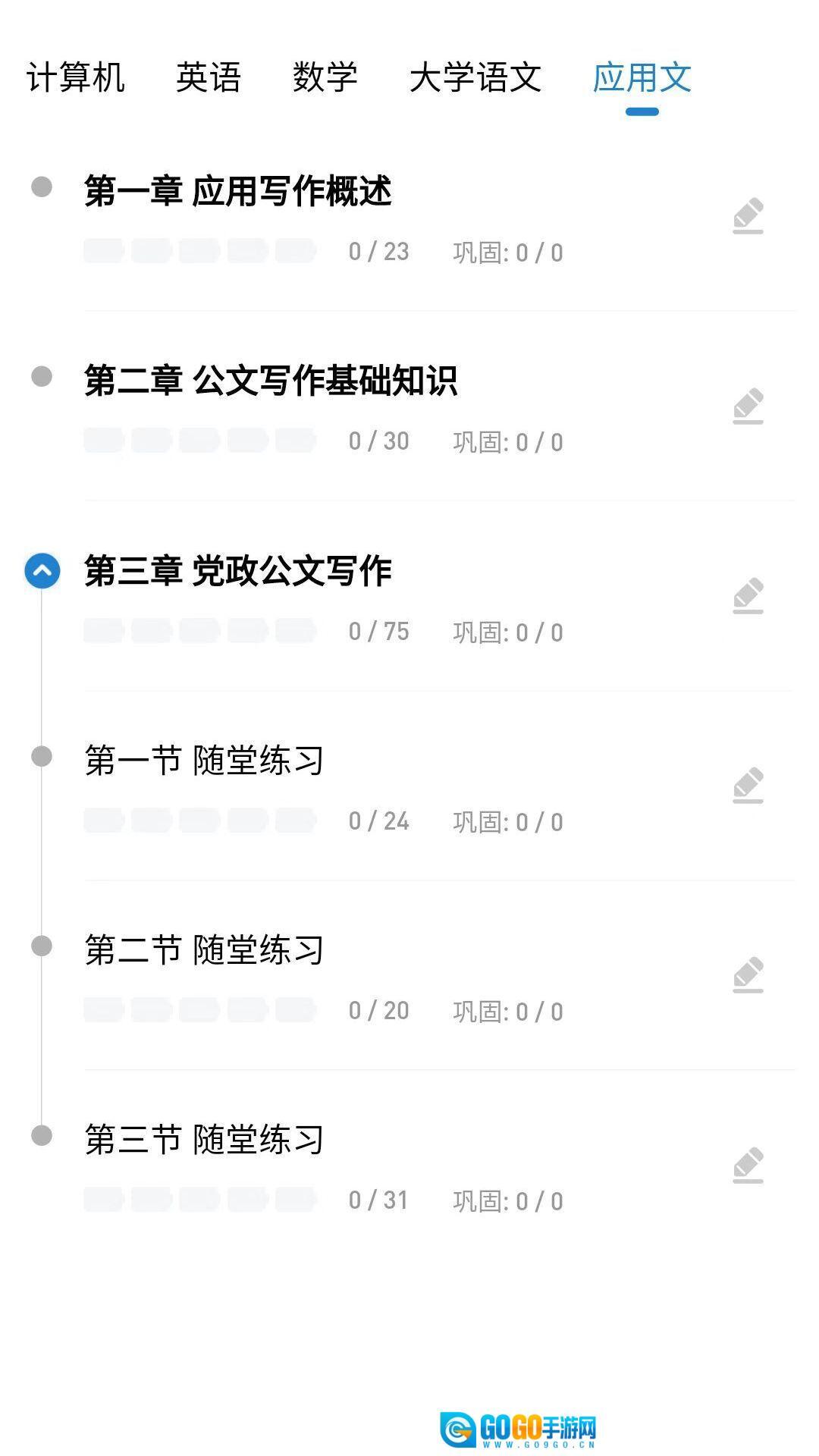The image size is (819, 1456).
Task: Start 第一节 随堂练习 via pencil icon
Action: (748, 785)
